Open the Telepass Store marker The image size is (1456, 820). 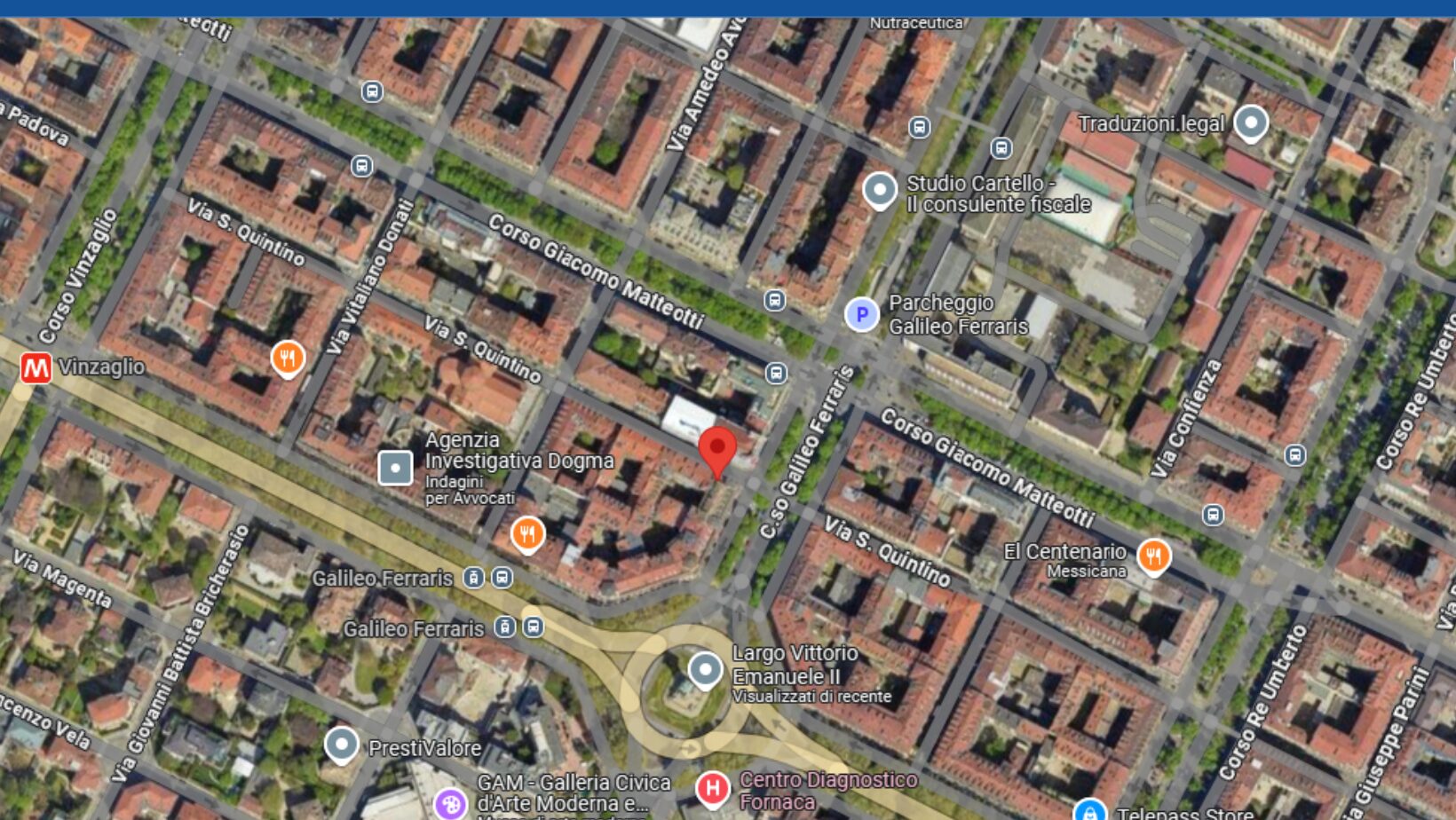click(1090, 811)
